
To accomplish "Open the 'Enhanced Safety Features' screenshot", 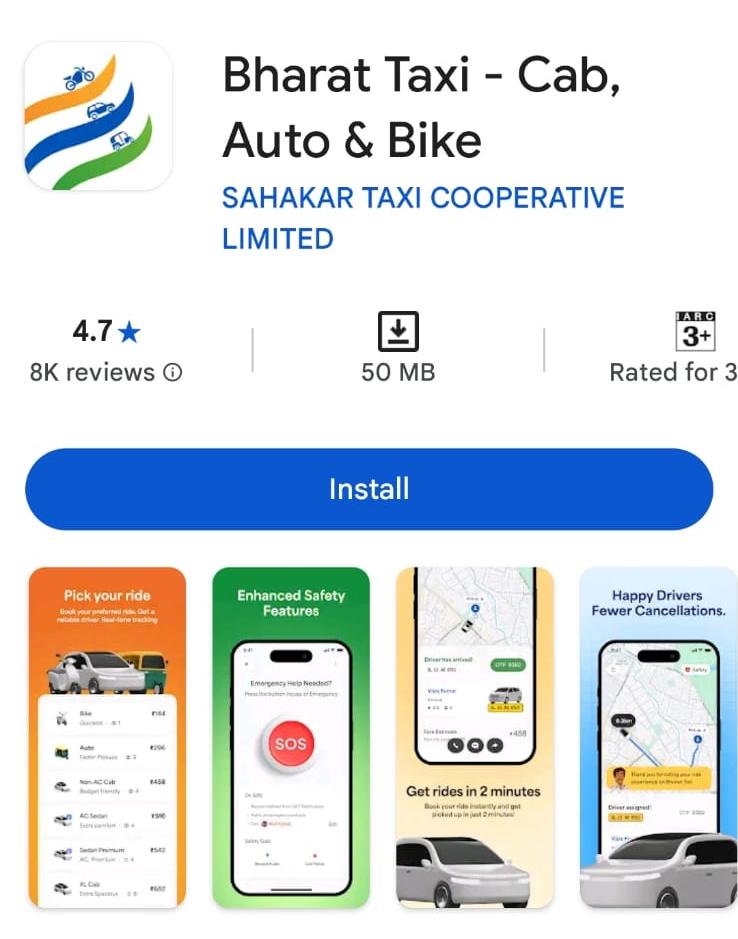I will (290, 738).
